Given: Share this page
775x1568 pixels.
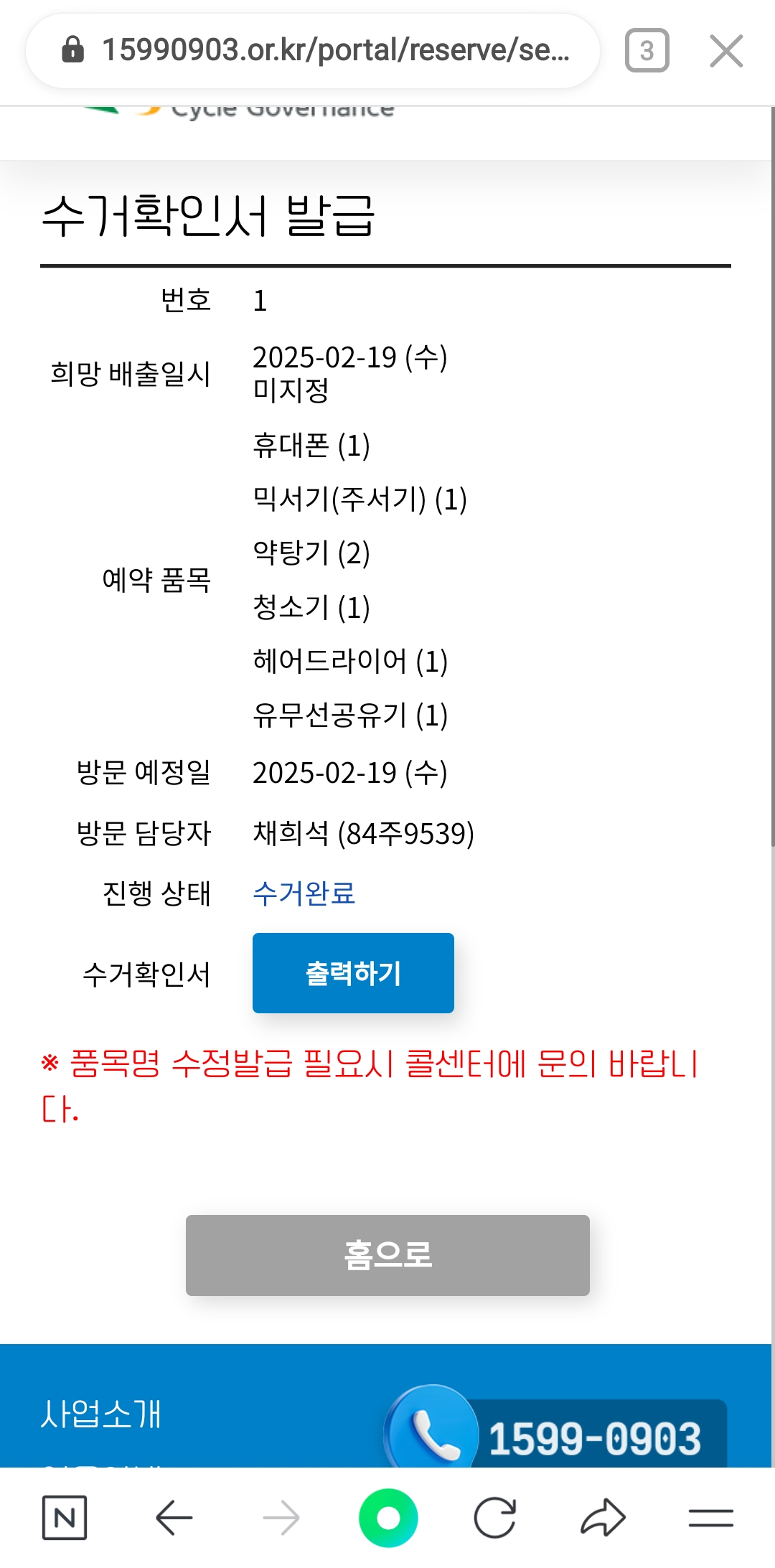Looking at the screenshot, I should (x=603, y=1517).
